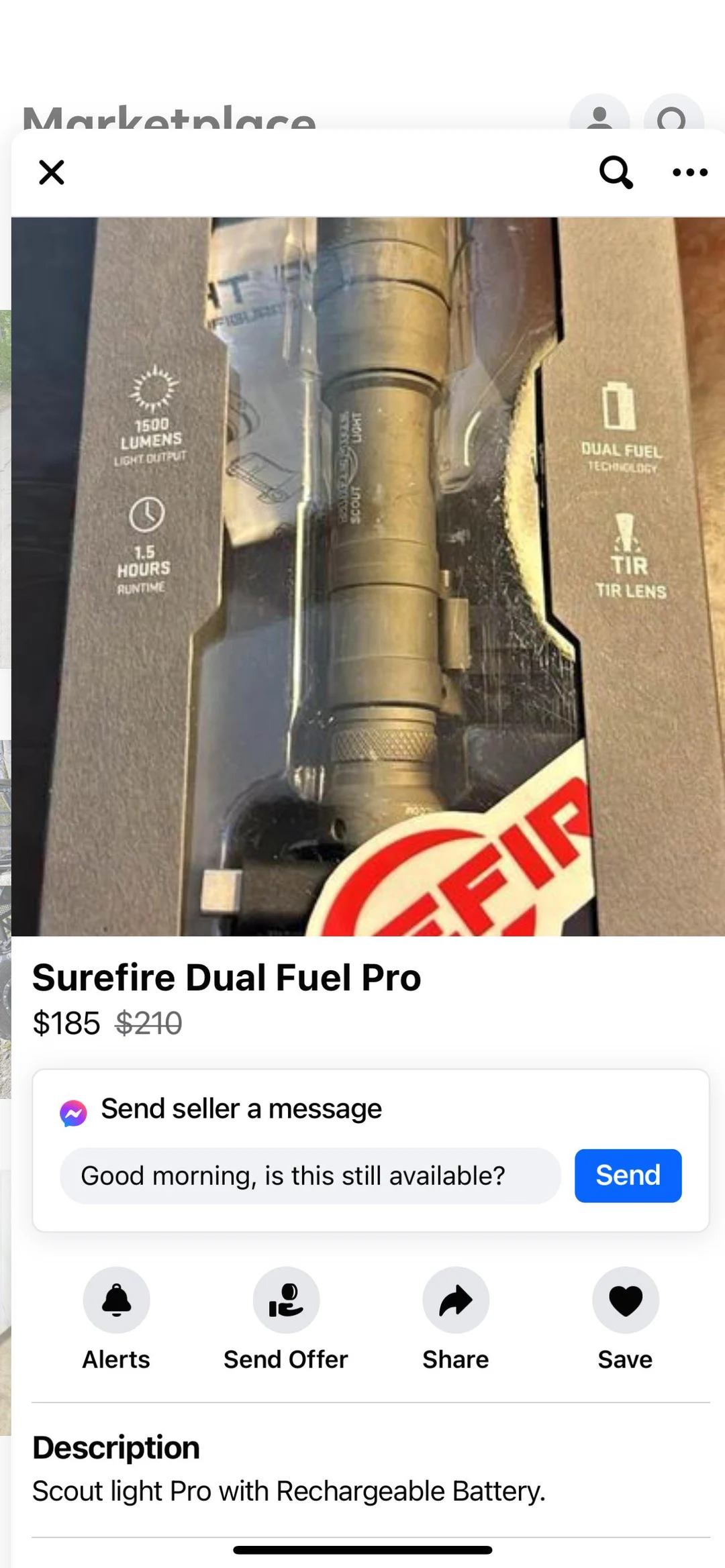Edit the message to seller field
Screen dimensions: 725x1568
(x=310, y=1175)
